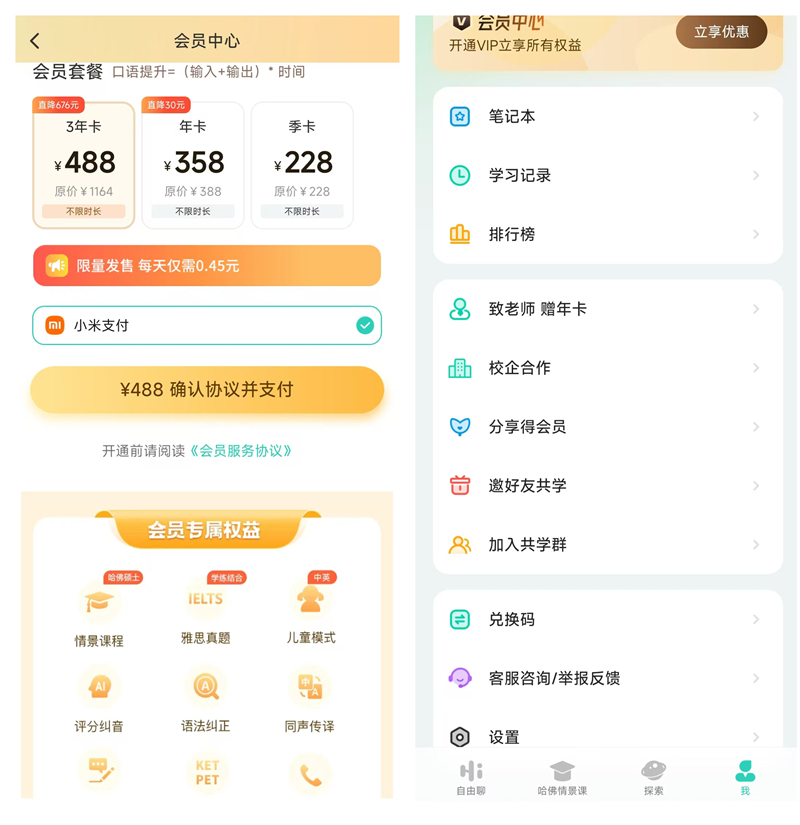Select the 3年卡 plan at ¥488
The width and height of the screenshot is (800, 825).
84,165
